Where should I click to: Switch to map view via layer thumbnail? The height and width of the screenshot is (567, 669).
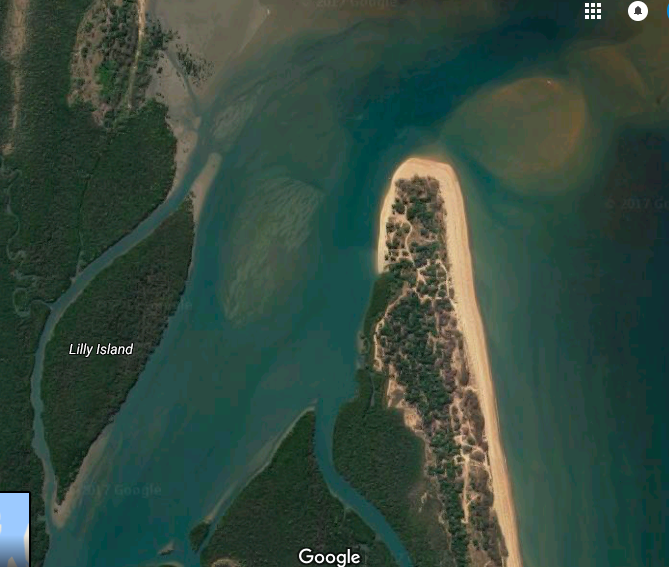14,528
